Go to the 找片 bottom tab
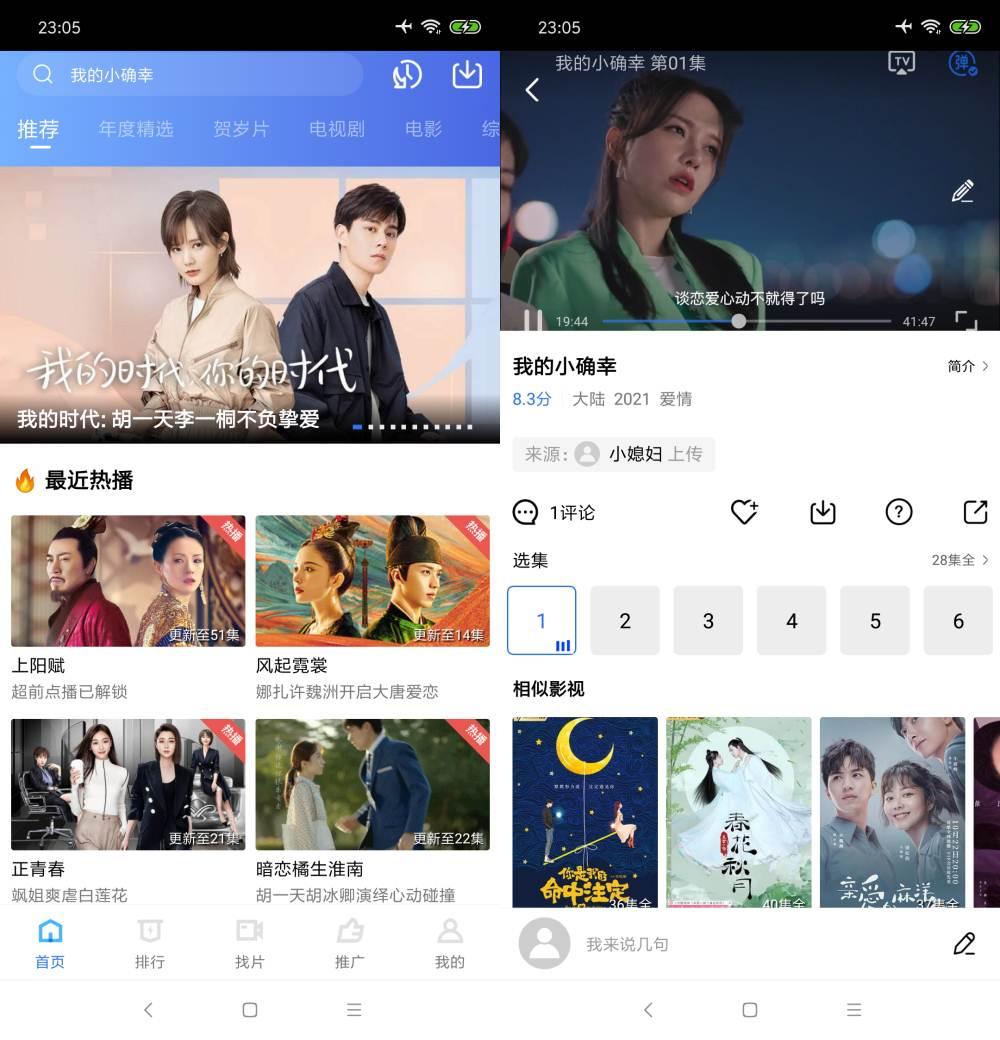 pos(250,945)
